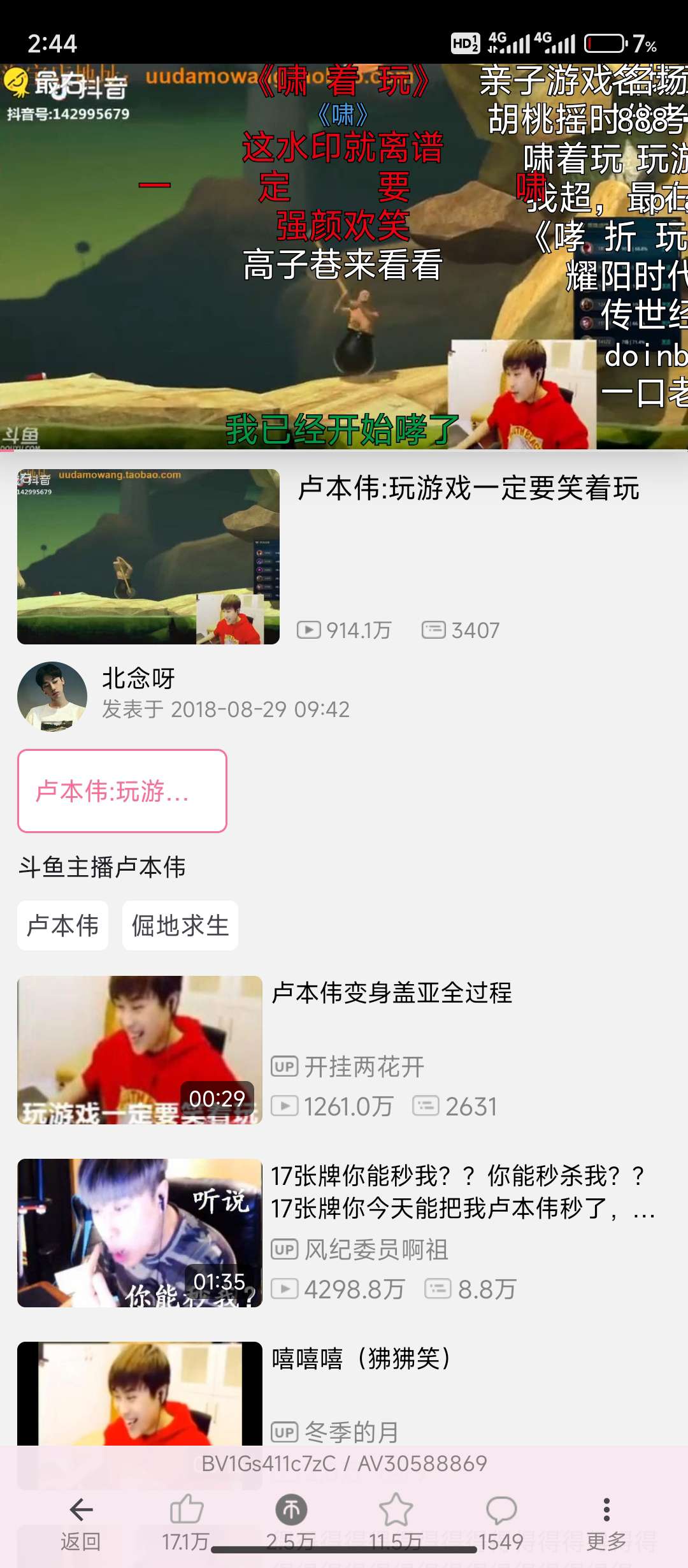The image size is (688, 1568).
Task: Open the 17张牌你能秒我 video
Action: [x=140, y=1233]
